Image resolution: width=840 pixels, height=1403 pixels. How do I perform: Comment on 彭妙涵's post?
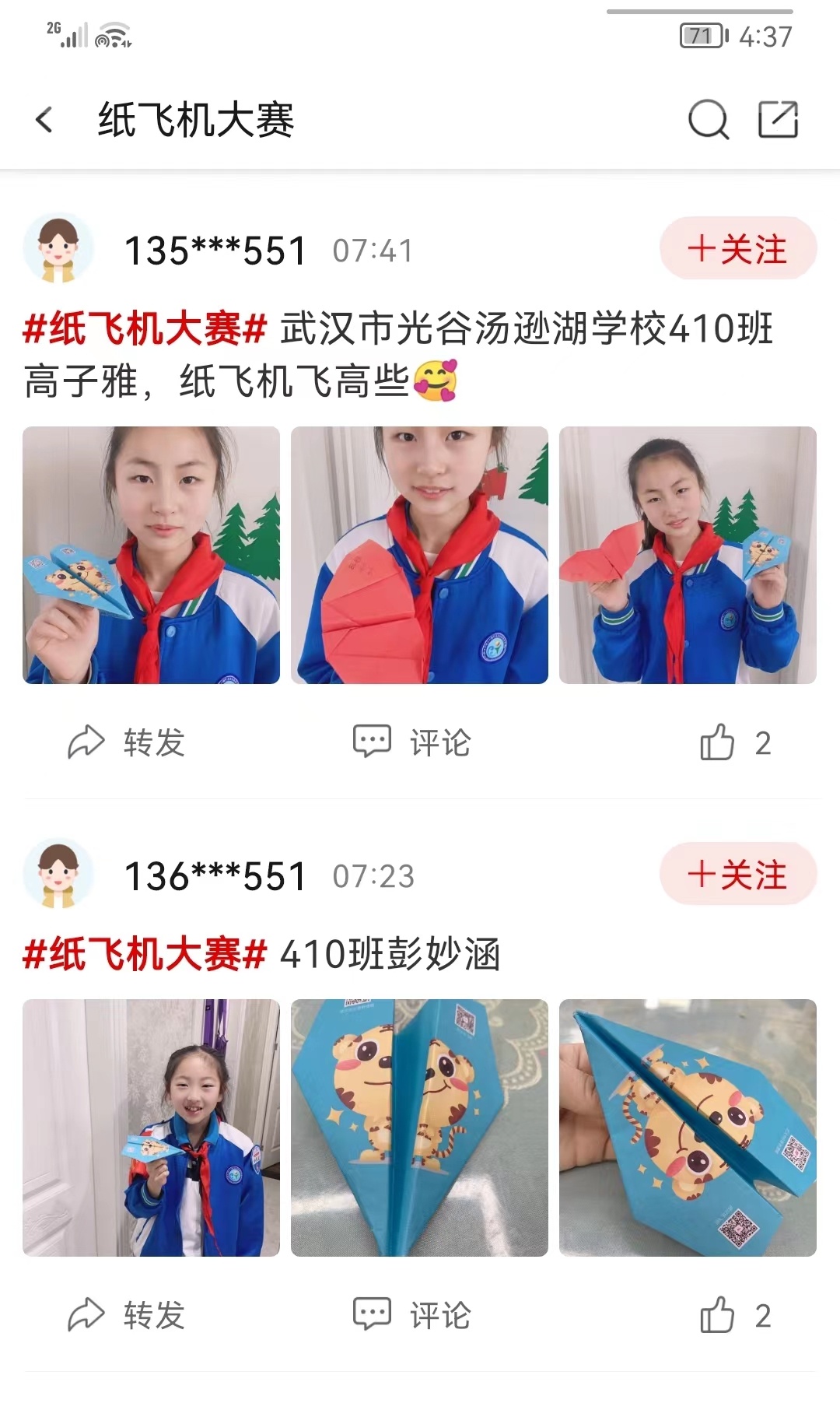coord(412,1315)
